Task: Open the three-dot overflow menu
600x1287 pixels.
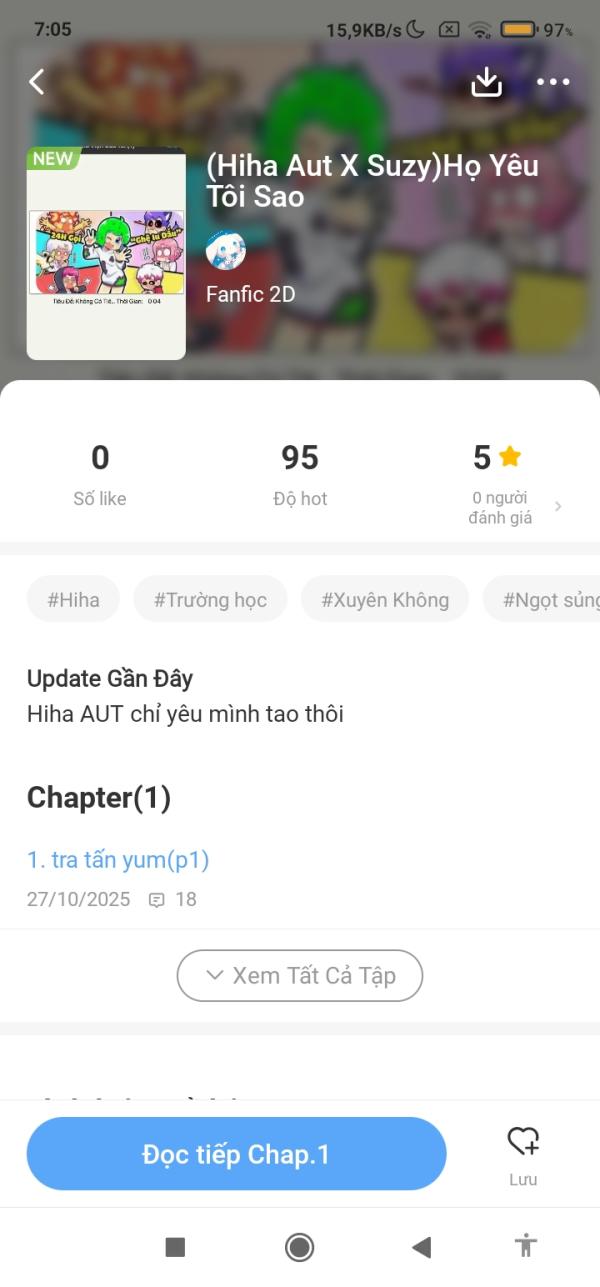Action: click(x=553, y=82)
